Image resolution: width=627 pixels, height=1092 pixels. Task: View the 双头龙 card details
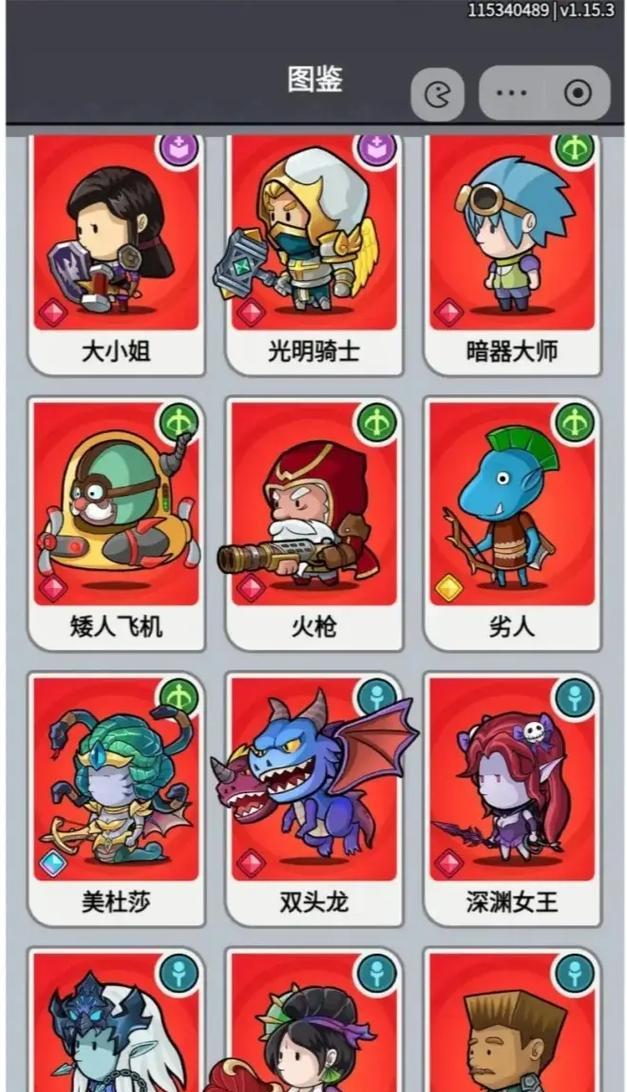[x=314, y=797]
